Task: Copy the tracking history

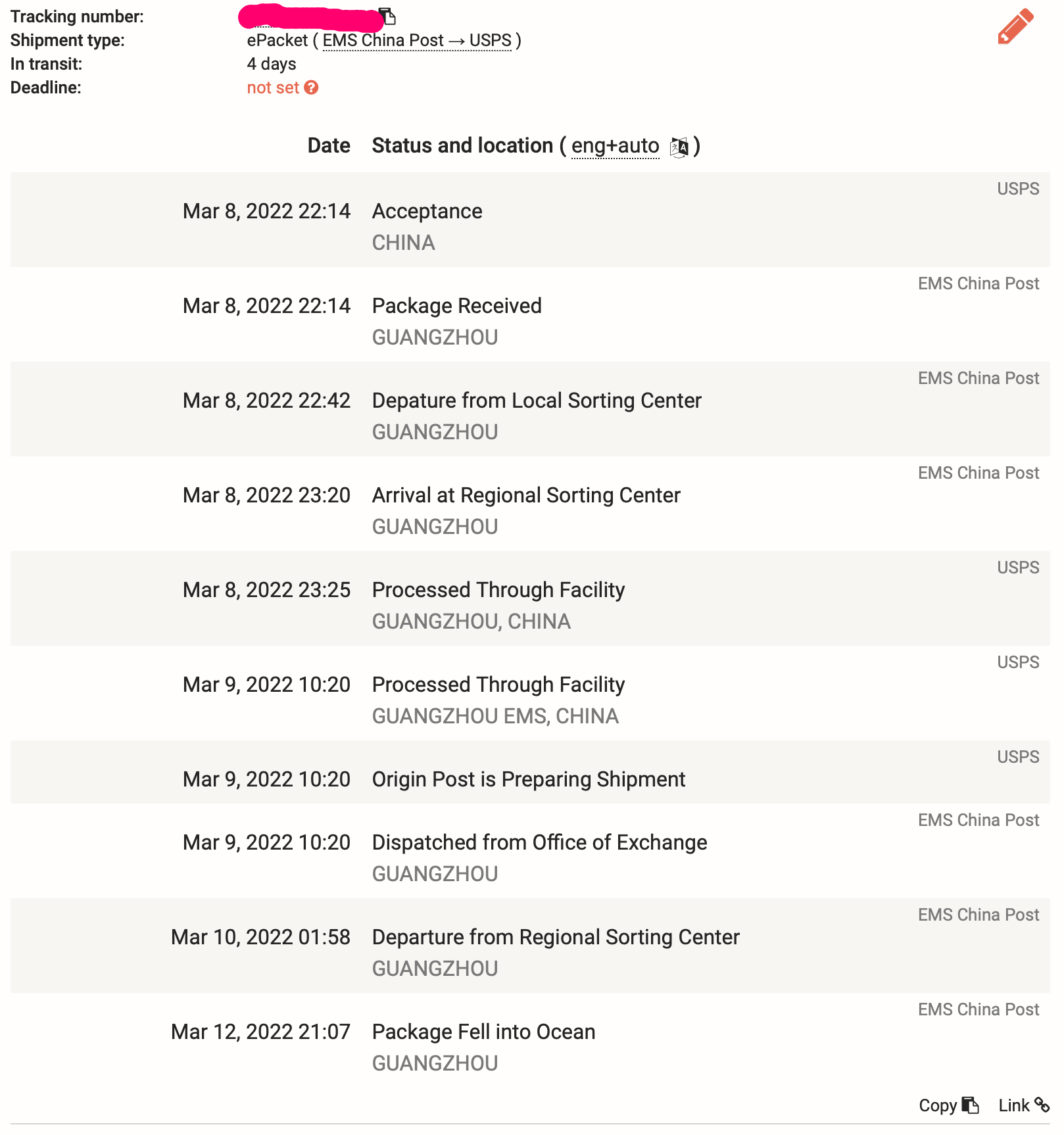Action: pos(948,1105)
